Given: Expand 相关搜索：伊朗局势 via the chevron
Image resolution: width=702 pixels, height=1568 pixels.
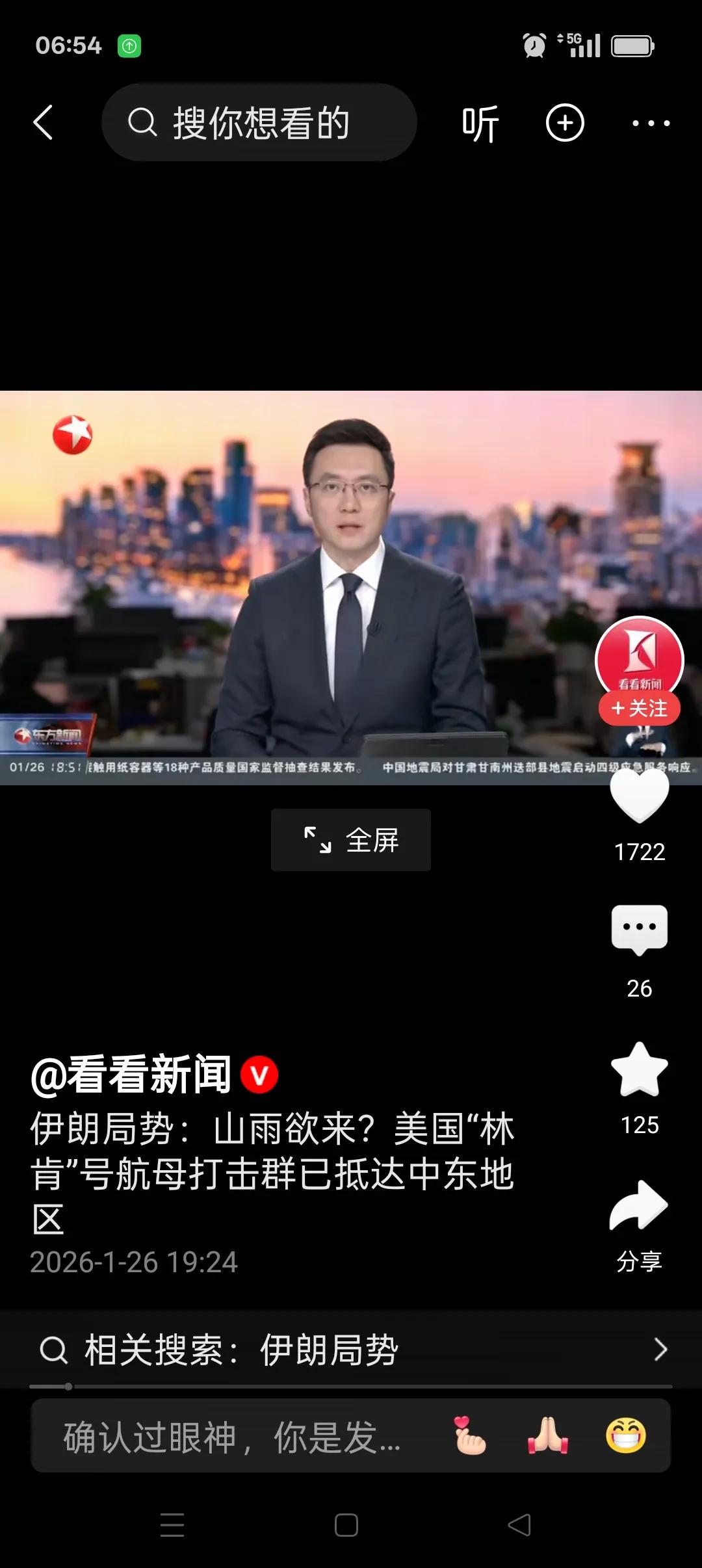Looking at the screenshot, I should coord(662,1349).
